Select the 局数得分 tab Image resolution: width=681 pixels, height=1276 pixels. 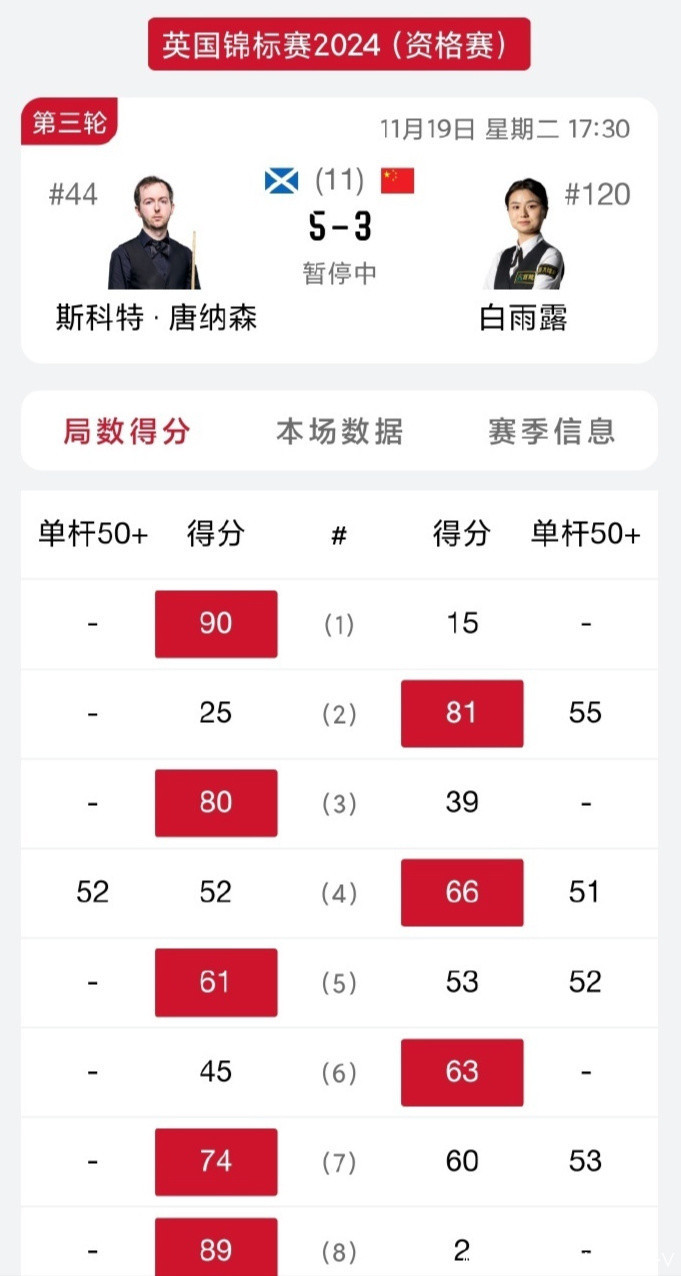pos(126,431)
